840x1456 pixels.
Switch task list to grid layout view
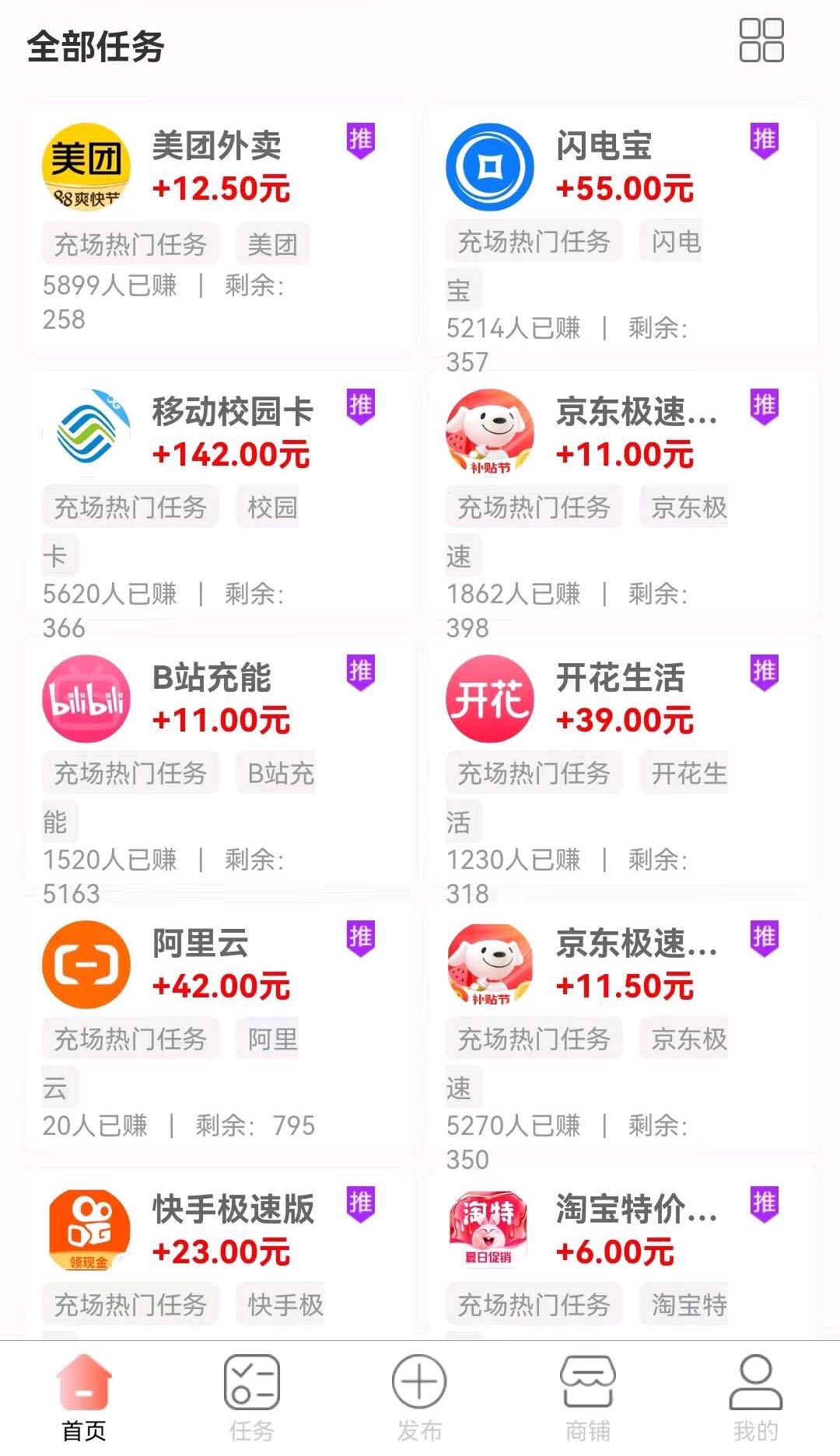coord(761,40)
